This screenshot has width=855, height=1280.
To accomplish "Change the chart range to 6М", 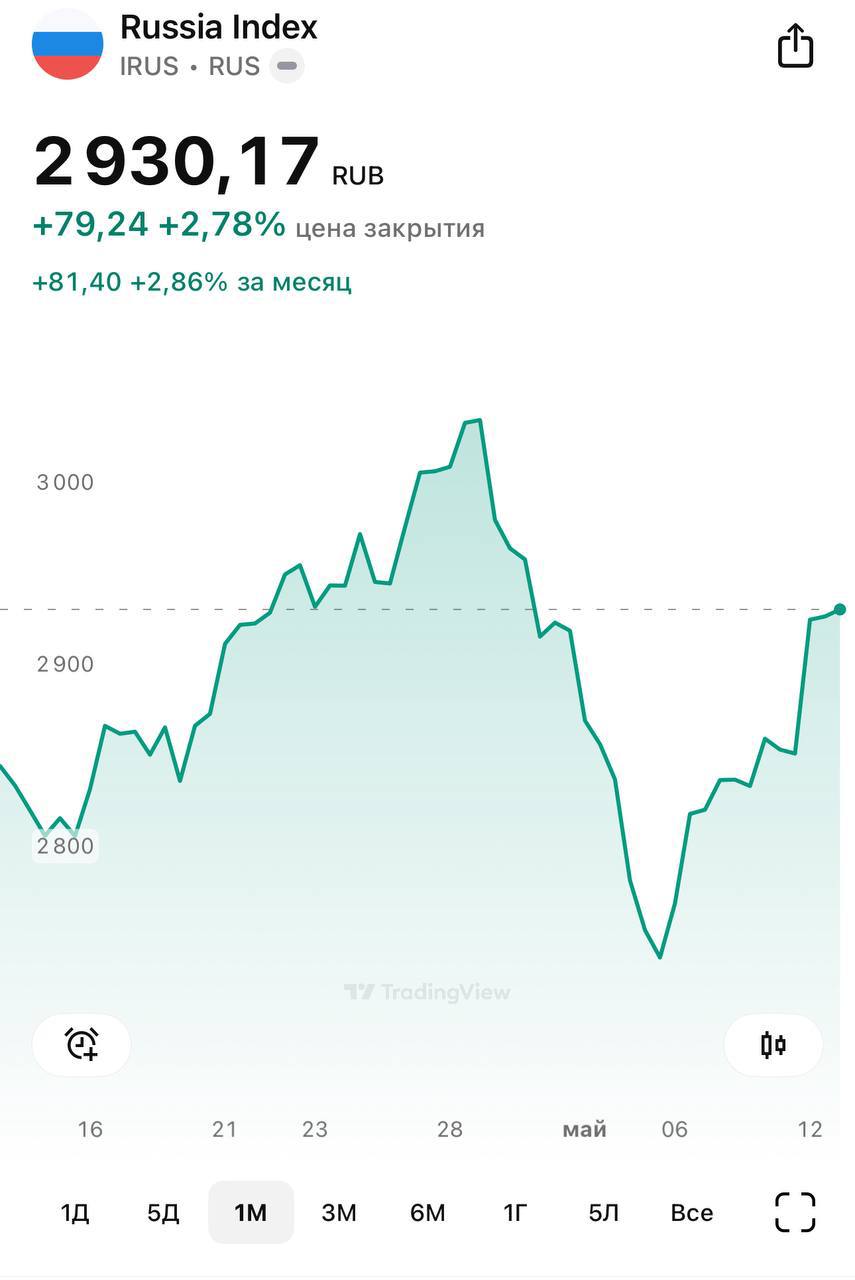I will tap(427, 1213).
